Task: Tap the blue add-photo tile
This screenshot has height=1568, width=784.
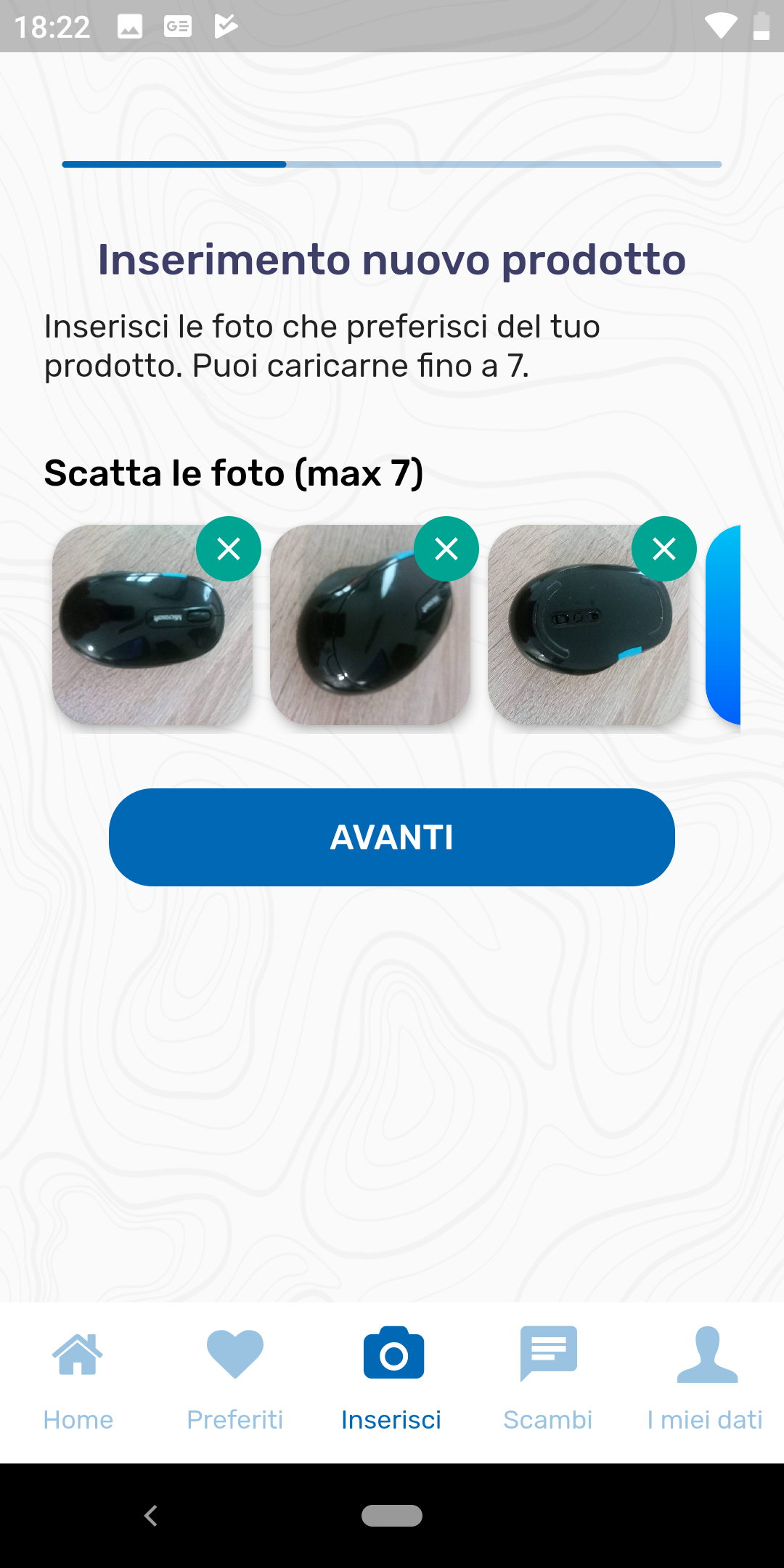Action: (x=724, y=625)
